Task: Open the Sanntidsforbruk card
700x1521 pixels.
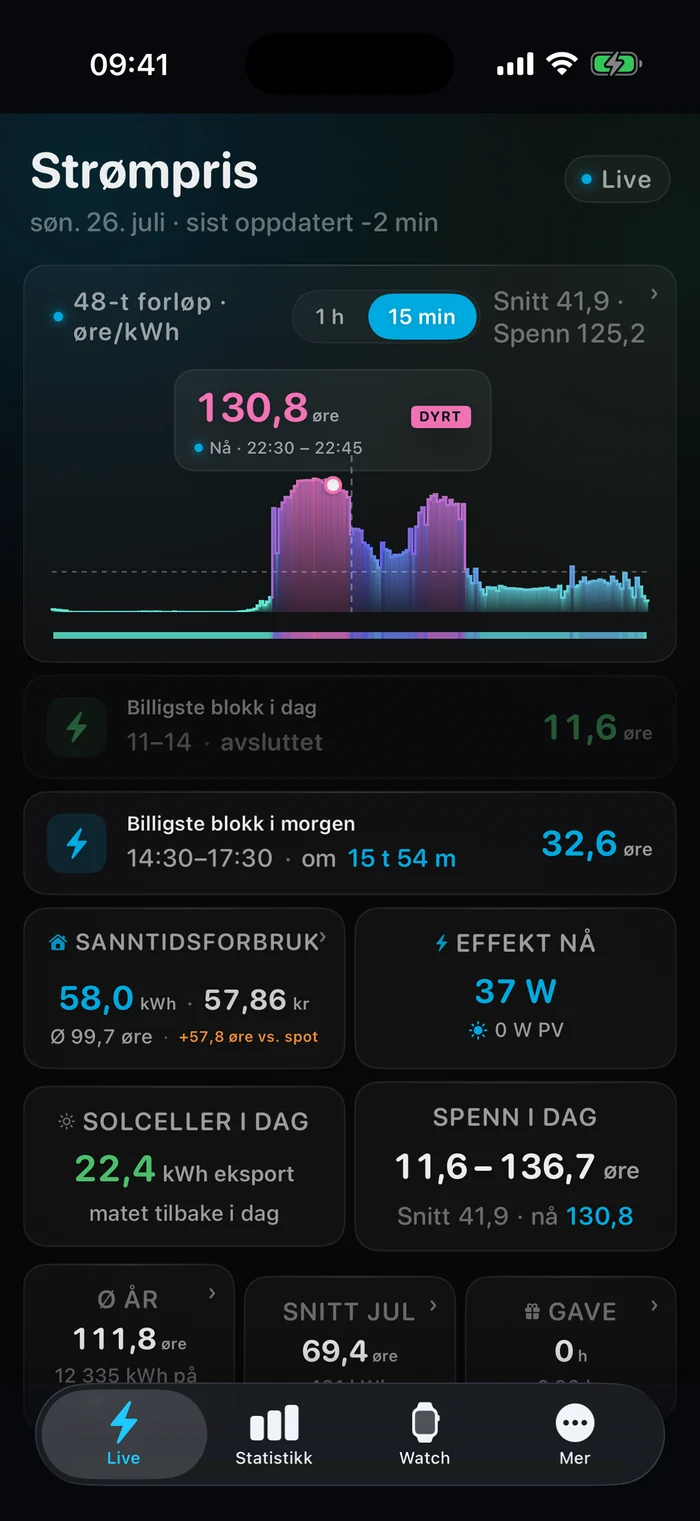Action: [x=184, y=988]
